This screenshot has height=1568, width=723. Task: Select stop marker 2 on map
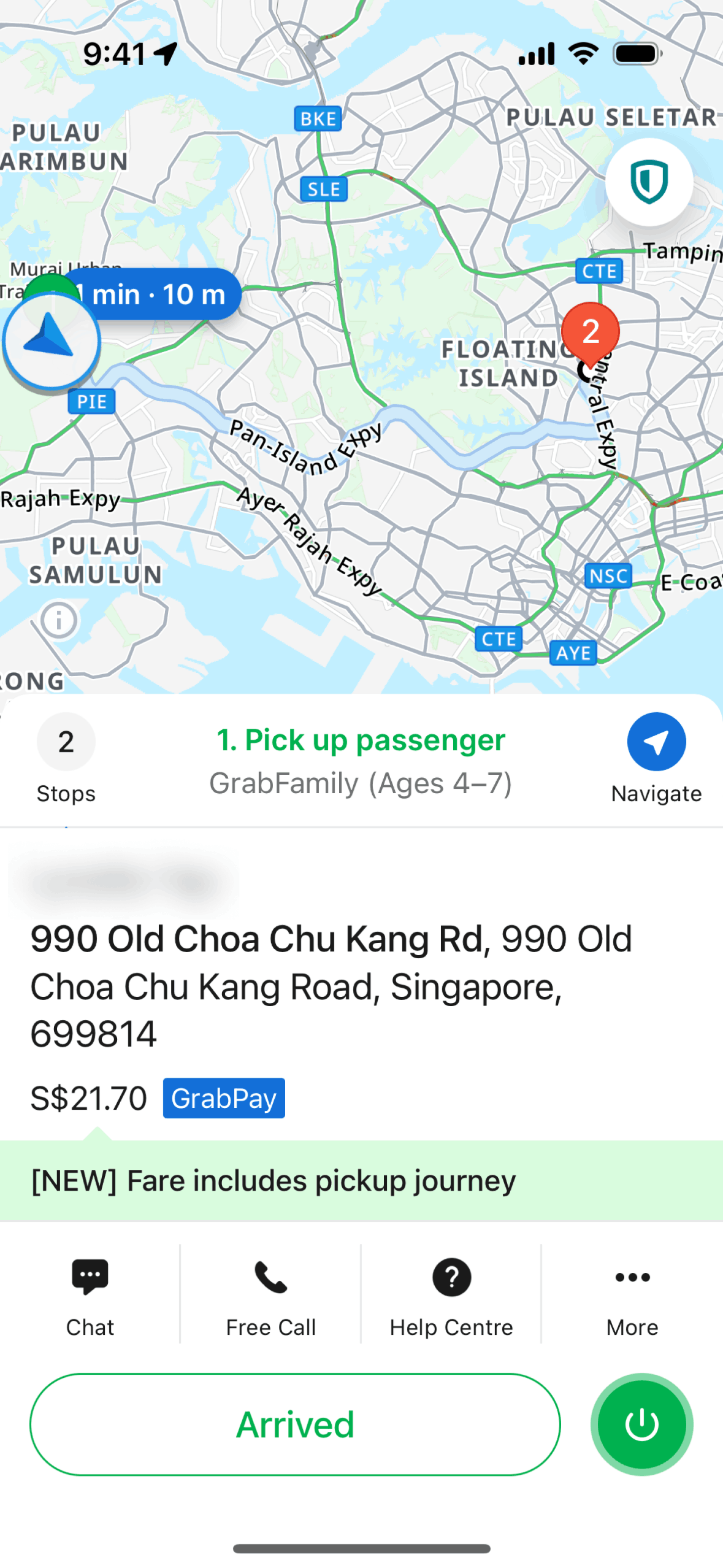590,332
